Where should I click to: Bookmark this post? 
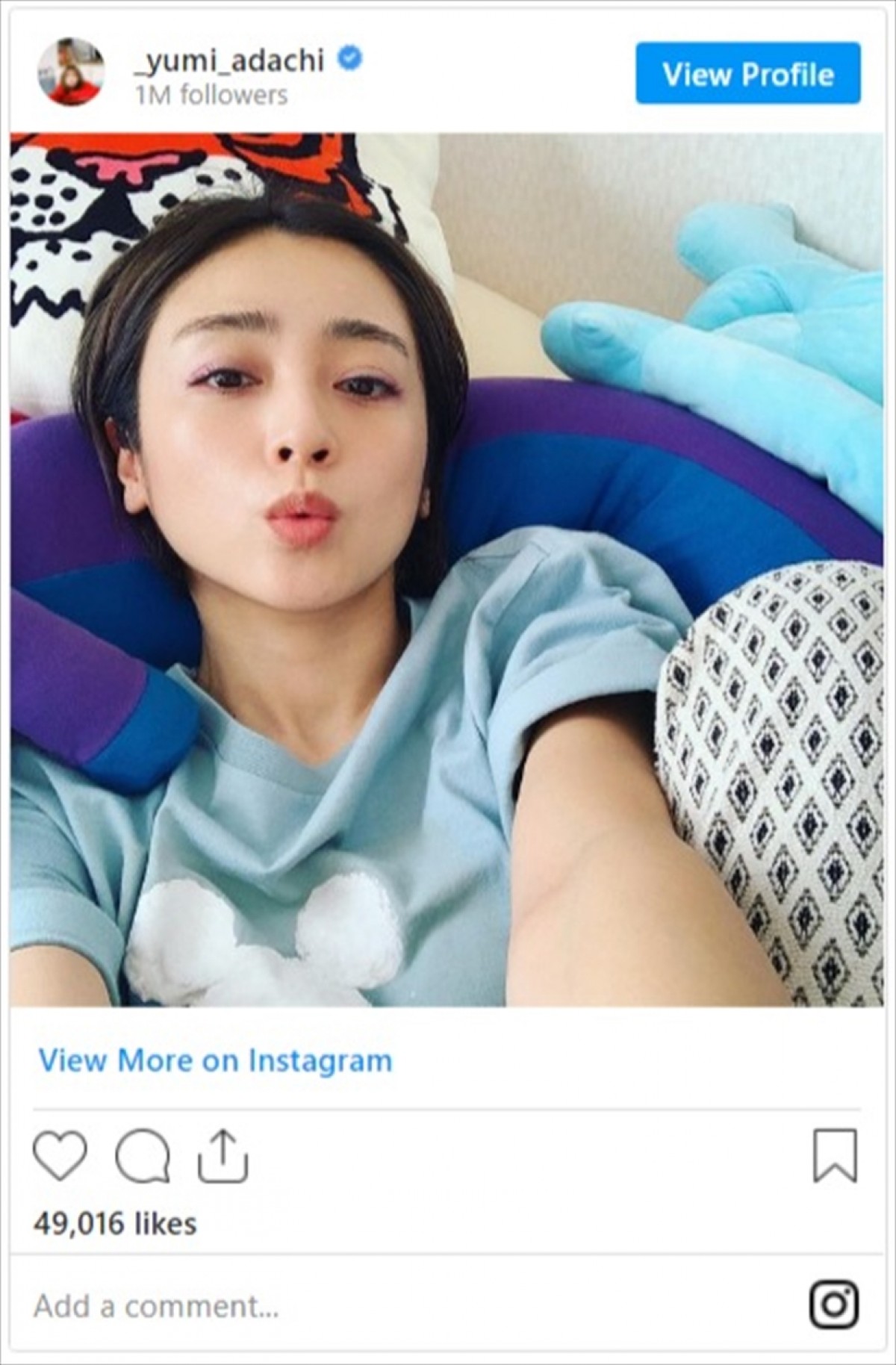tap(835, 1156)
